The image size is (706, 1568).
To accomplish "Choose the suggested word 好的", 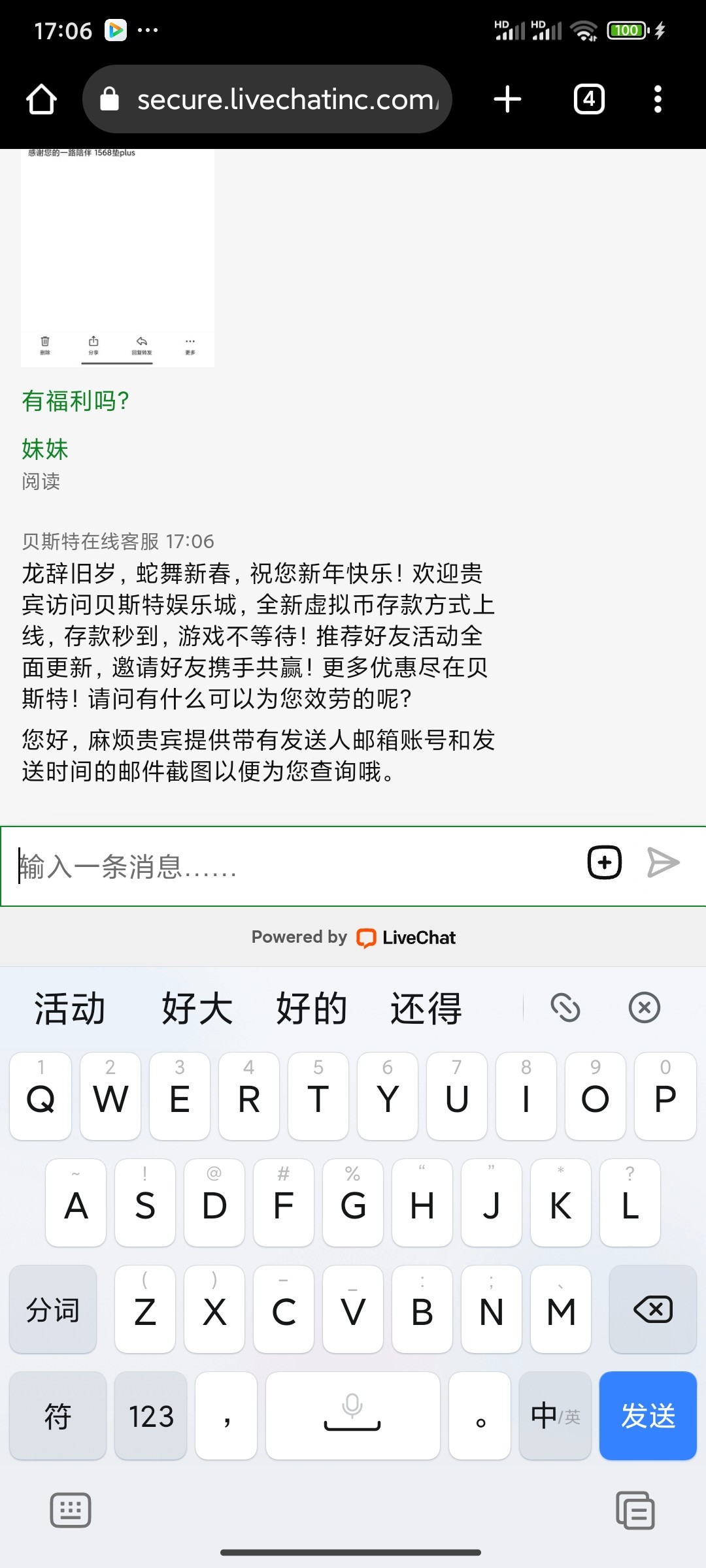I will point(312,1008).
